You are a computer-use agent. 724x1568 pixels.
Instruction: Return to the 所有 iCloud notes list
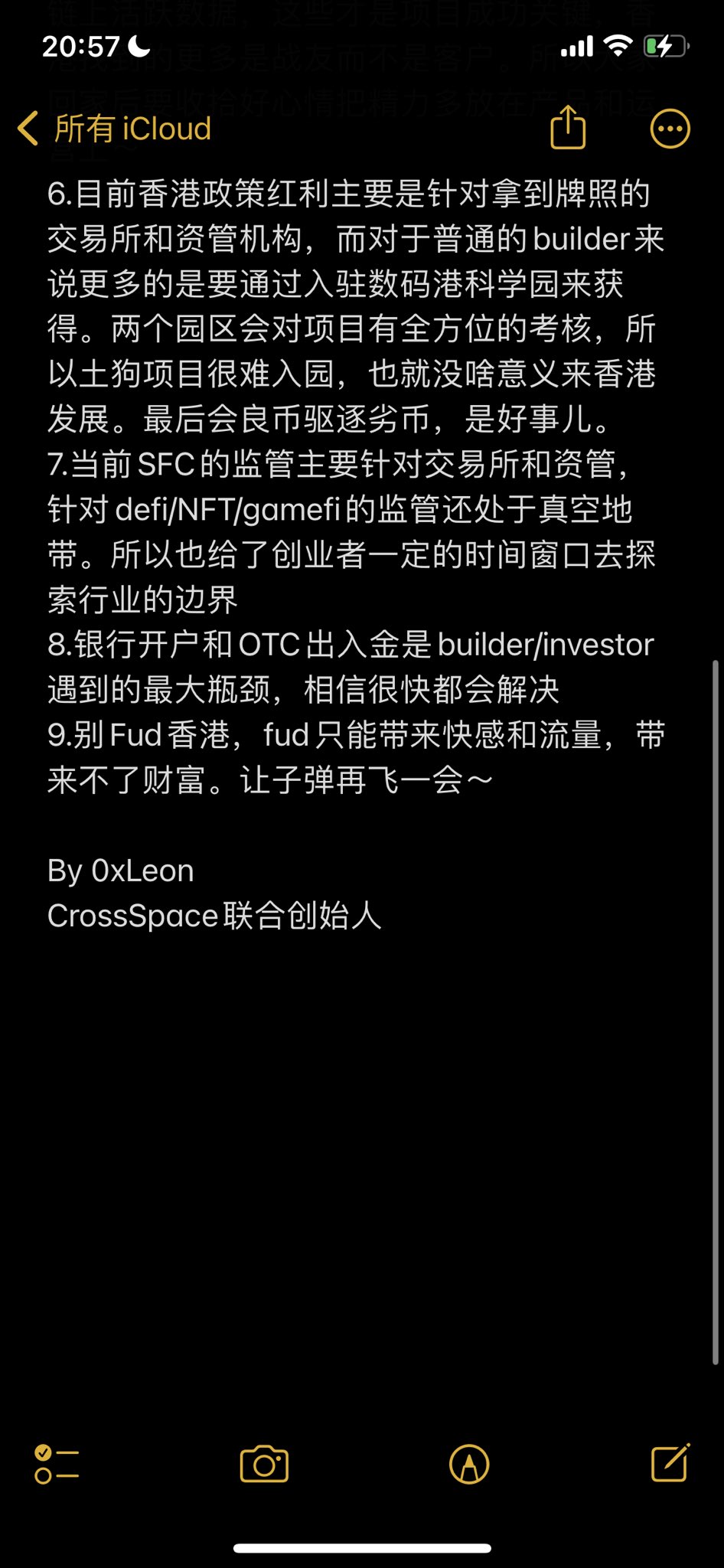133,128
